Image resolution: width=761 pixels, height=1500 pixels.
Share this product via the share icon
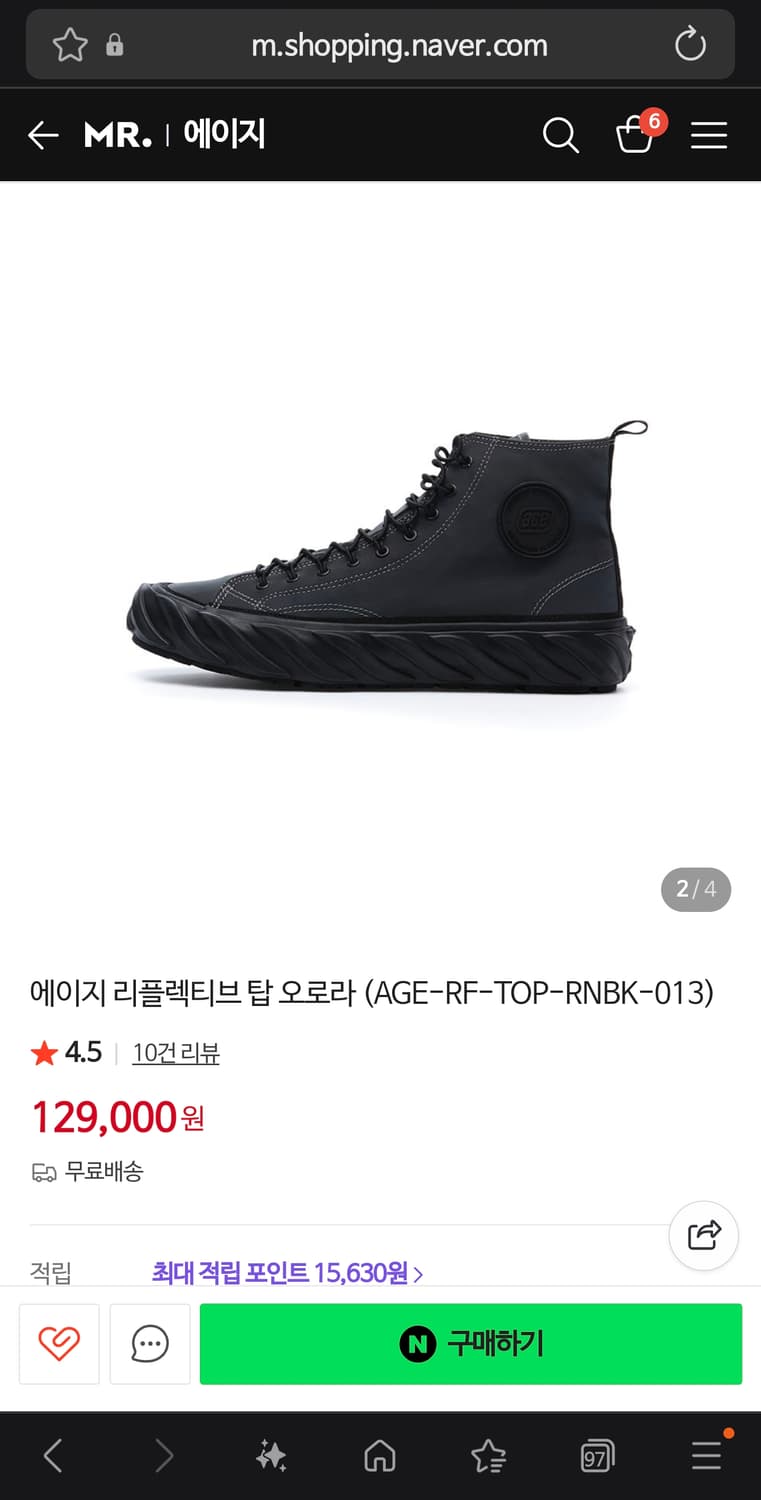coord(703,1236)
